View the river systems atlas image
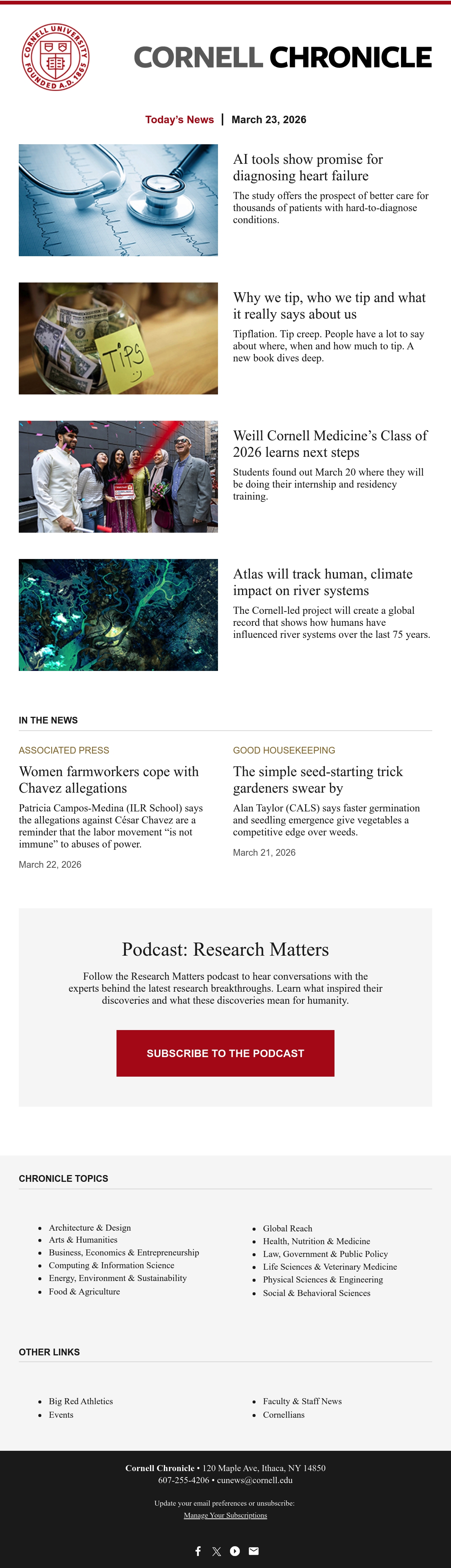Image resolution: width=451 pixels, height=1568 pixels. point(118,615)
